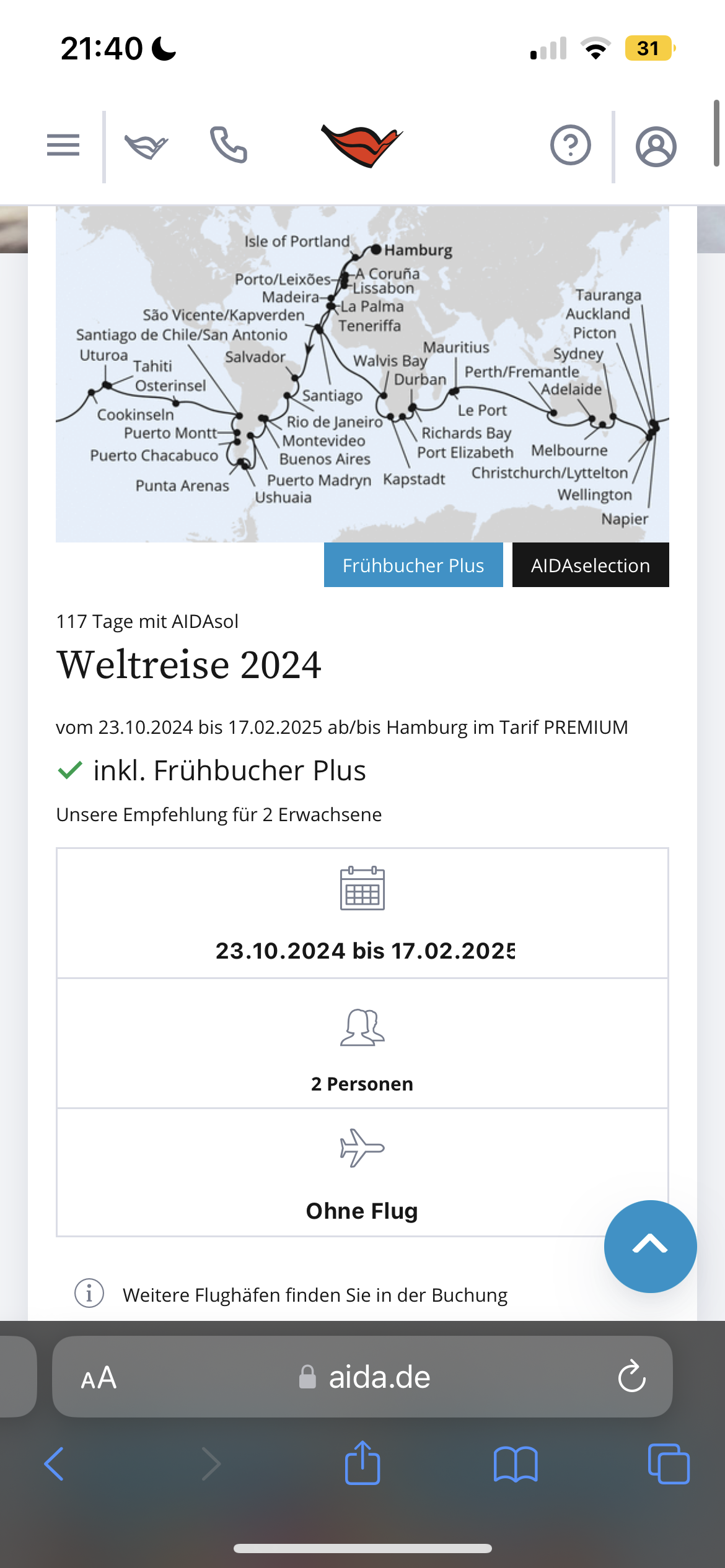This screenshot has height=1568, width=725.
Task: Open Safari reader options via AA button
Action: [x=99, y=1377]
